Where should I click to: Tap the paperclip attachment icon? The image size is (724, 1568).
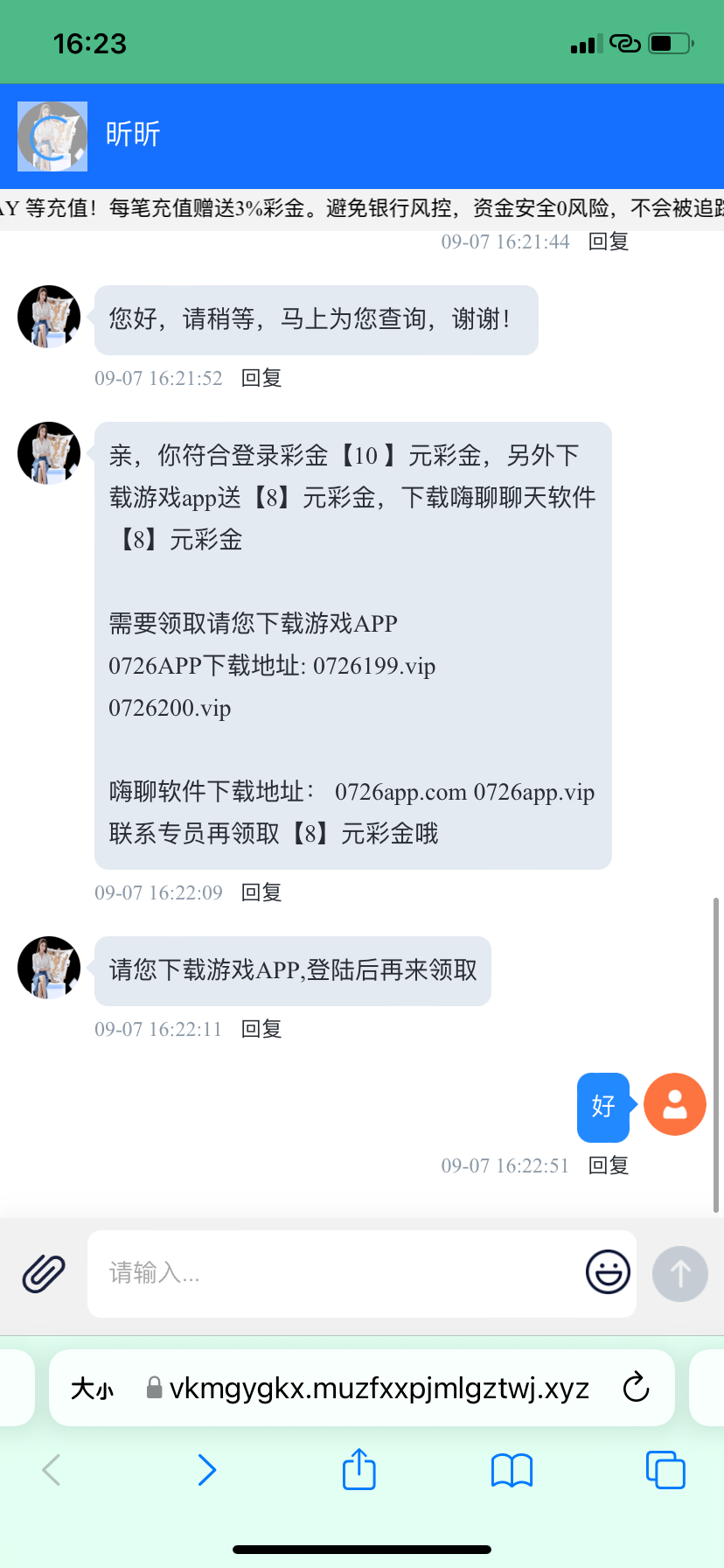(x=43, y=1273)
